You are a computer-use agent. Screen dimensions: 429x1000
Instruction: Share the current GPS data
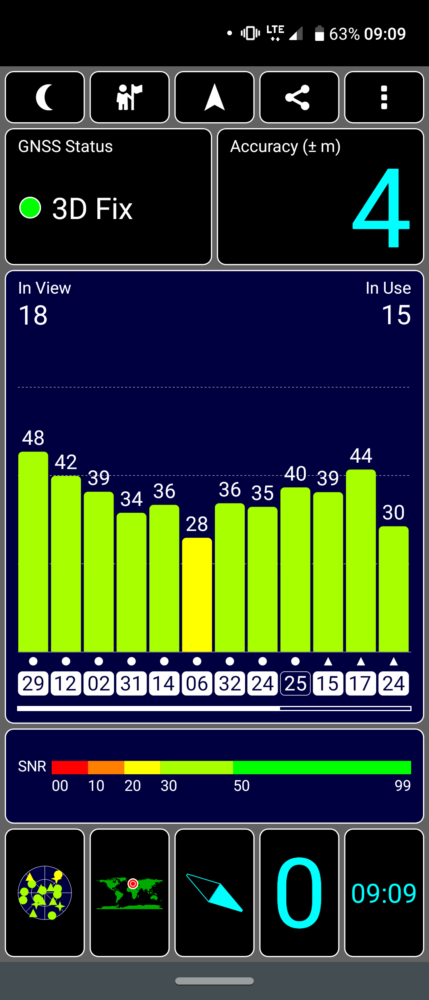(299, 97)
